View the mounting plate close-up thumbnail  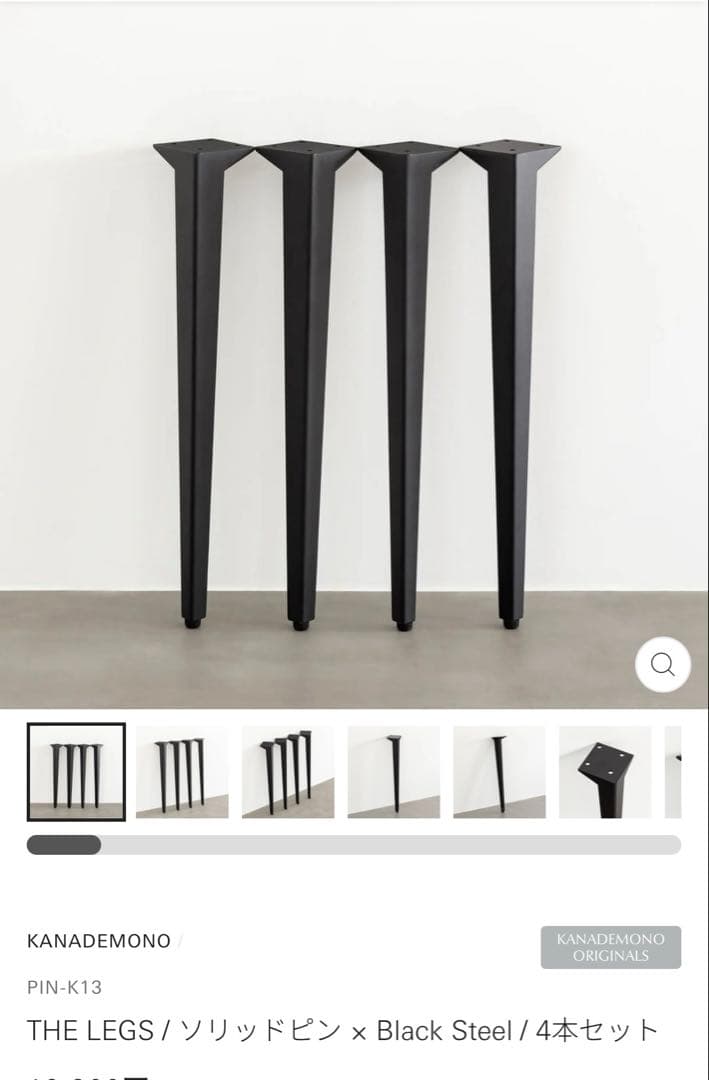click(x=605, y=772)
